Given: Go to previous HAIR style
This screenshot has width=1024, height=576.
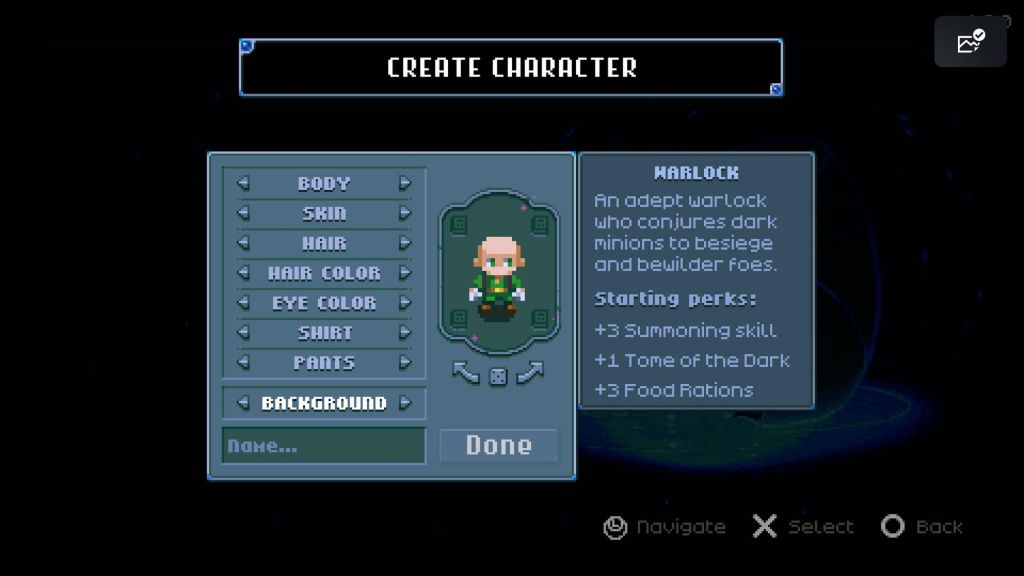Looking at the screenshot, I should pyautogui.click(x=243, y=243).
